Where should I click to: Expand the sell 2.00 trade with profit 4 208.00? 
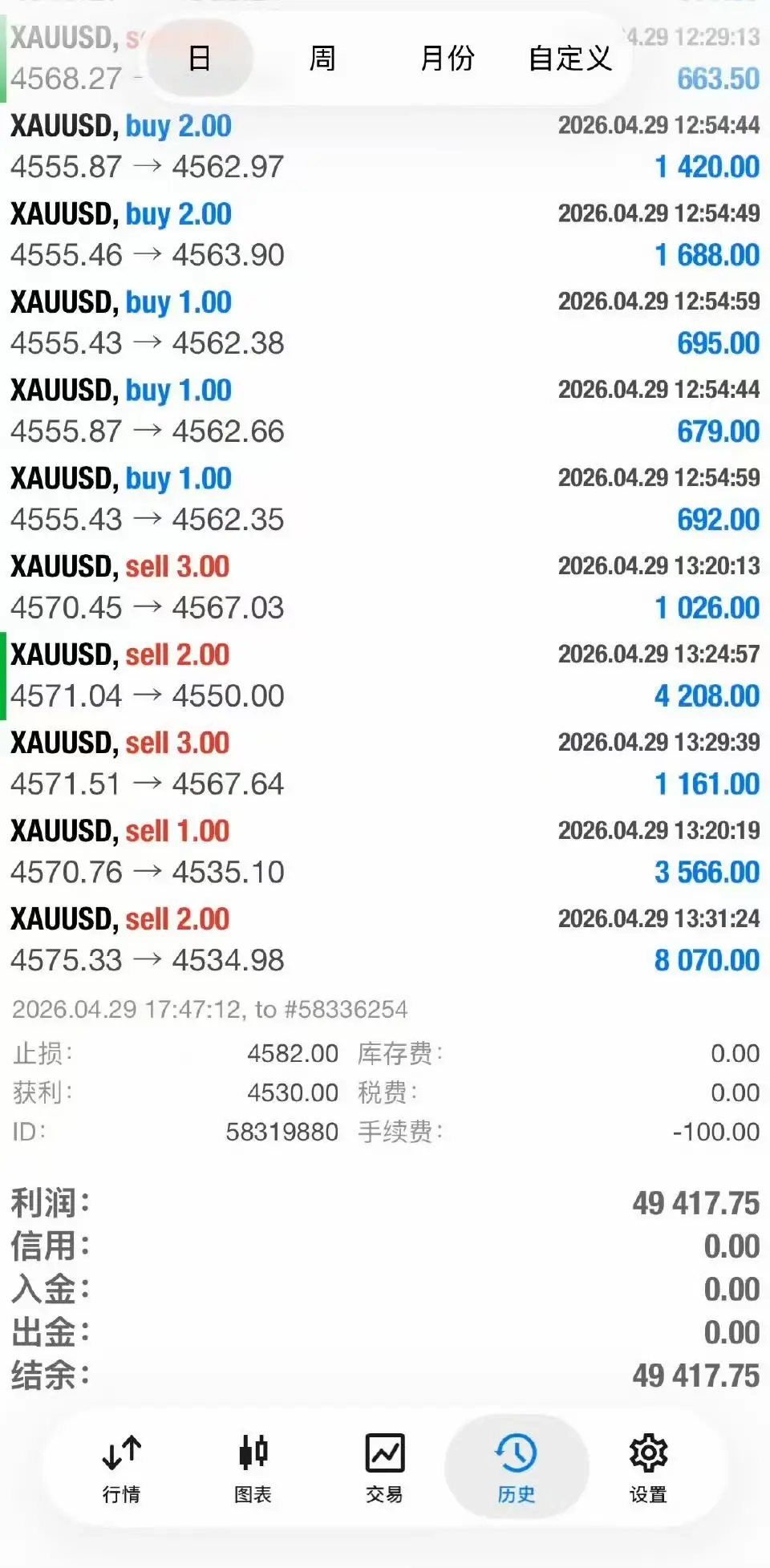pyautogui.click(x=385, y=676)
